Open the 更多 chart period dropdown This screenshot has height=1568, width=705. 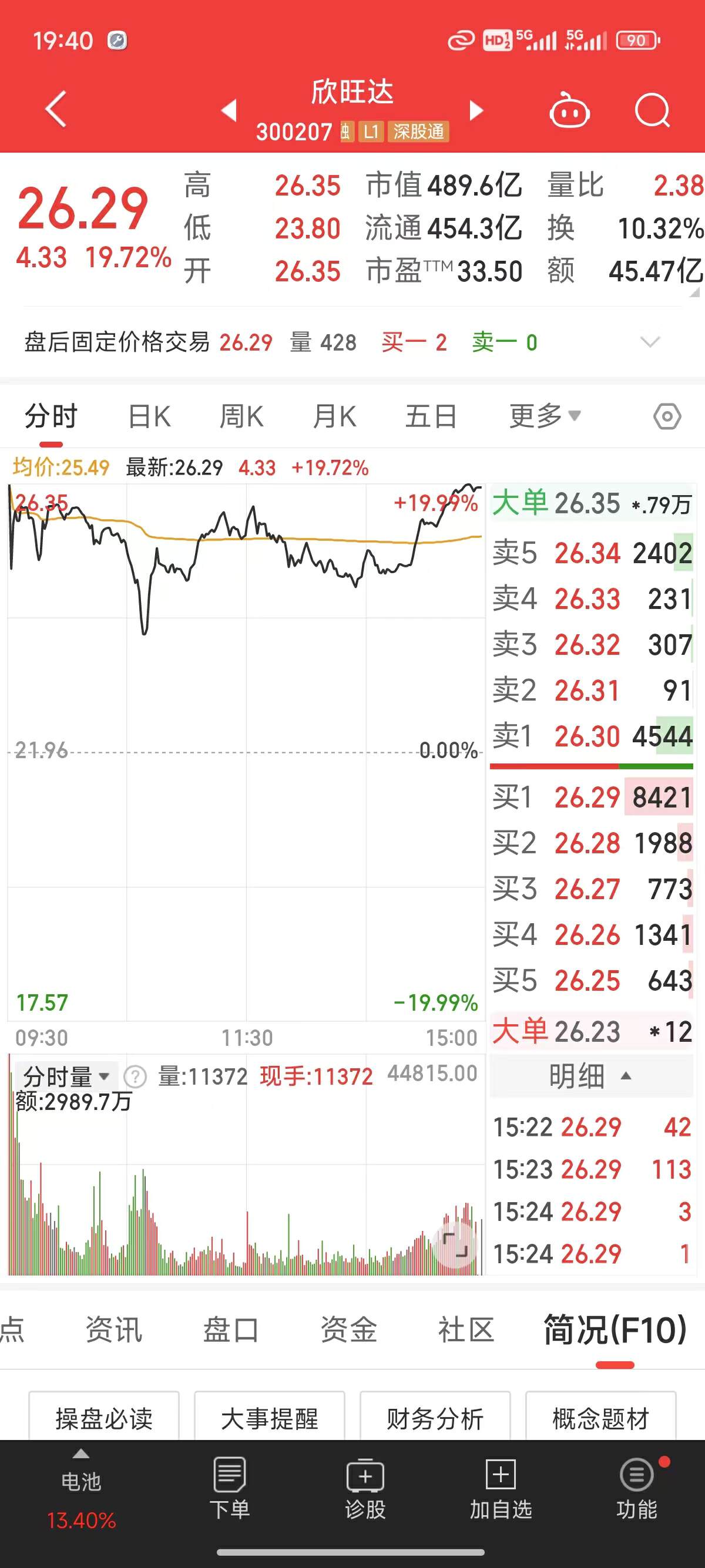tap(545, 416)
